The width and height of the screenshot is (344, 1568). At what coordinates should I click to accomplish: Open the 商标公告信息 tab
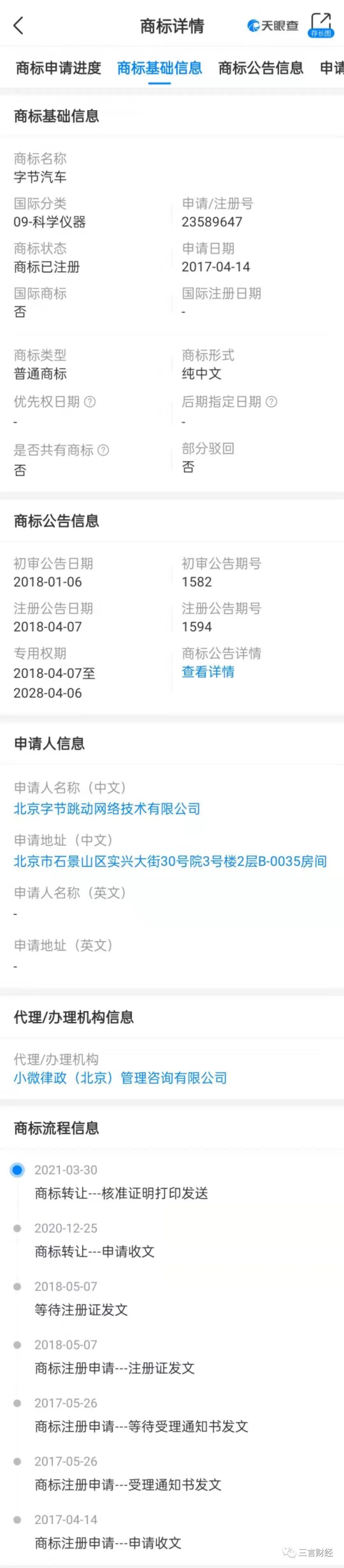pyautogui.click(x=261, y=68)
